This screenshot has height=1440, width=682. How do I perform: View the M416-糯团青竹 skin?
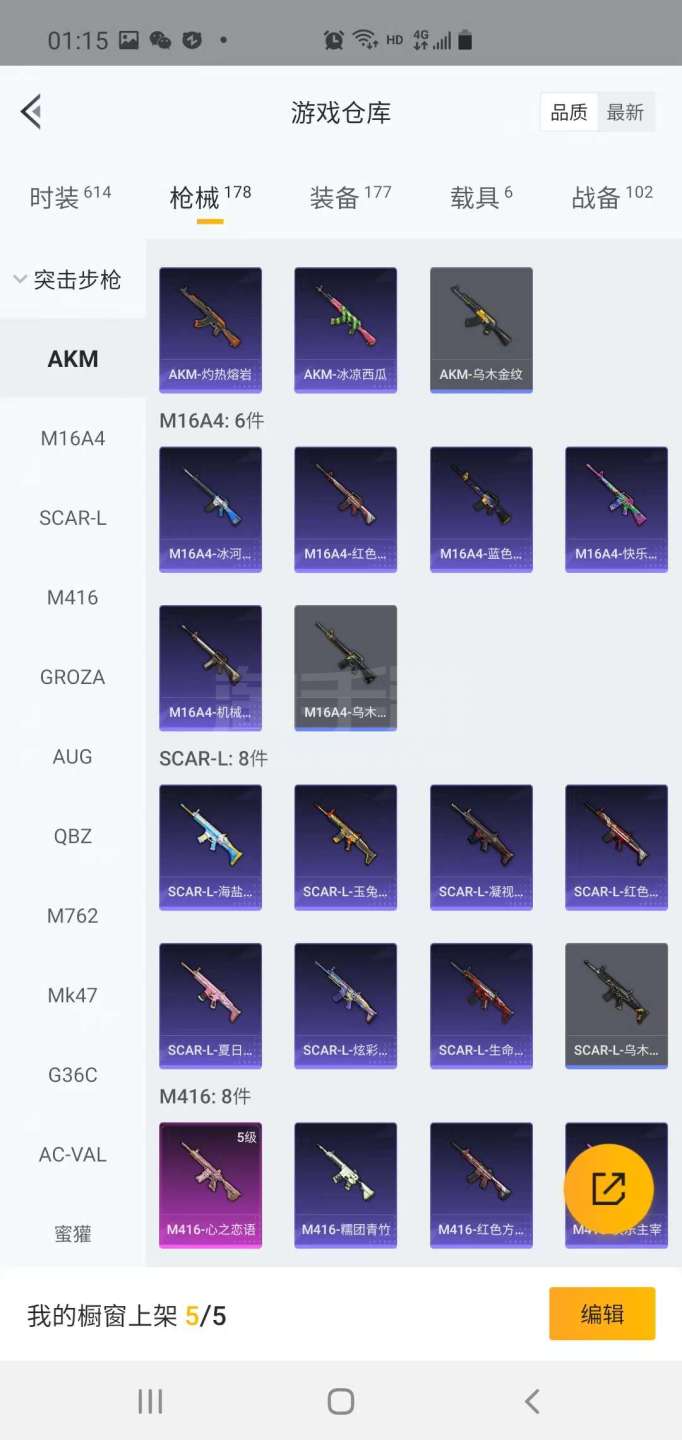pos(345,1185)
